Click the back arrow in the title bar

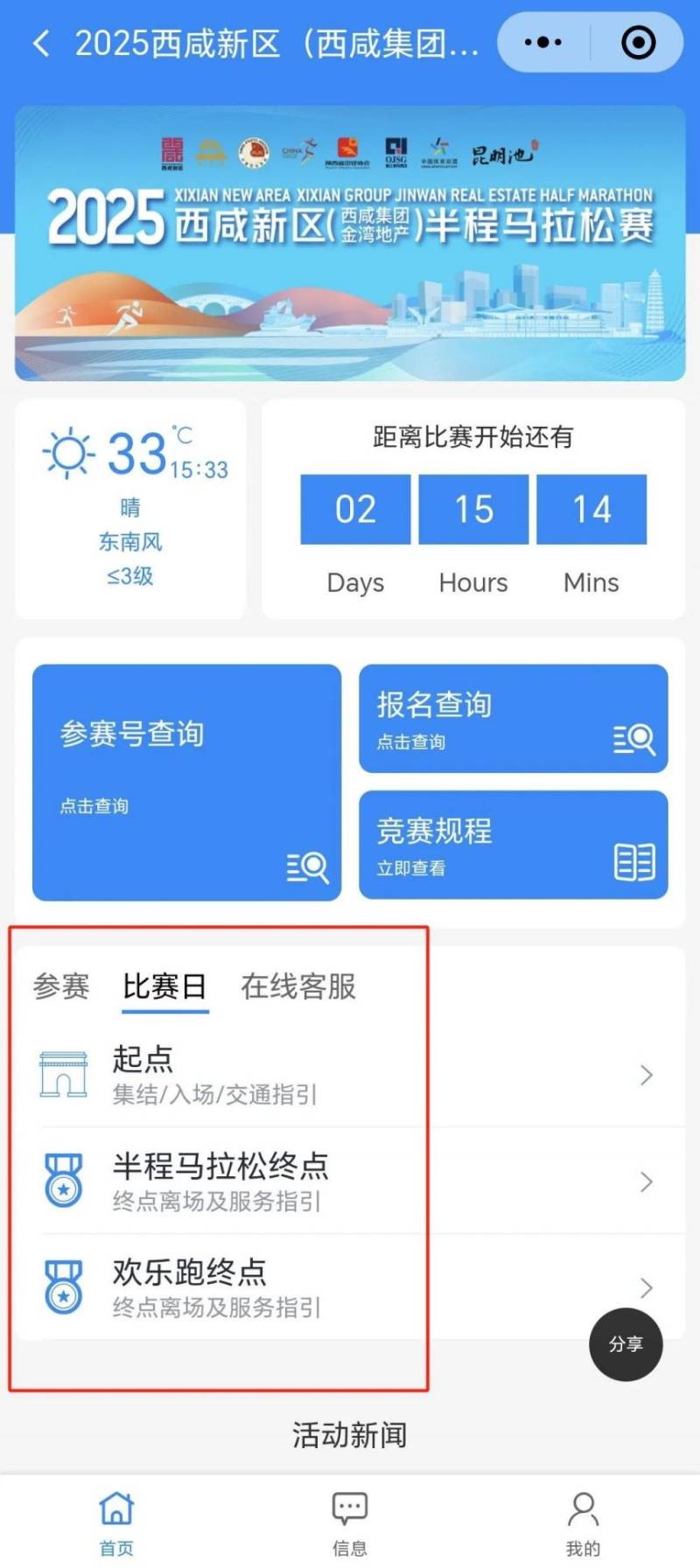(x=40, y=41)
